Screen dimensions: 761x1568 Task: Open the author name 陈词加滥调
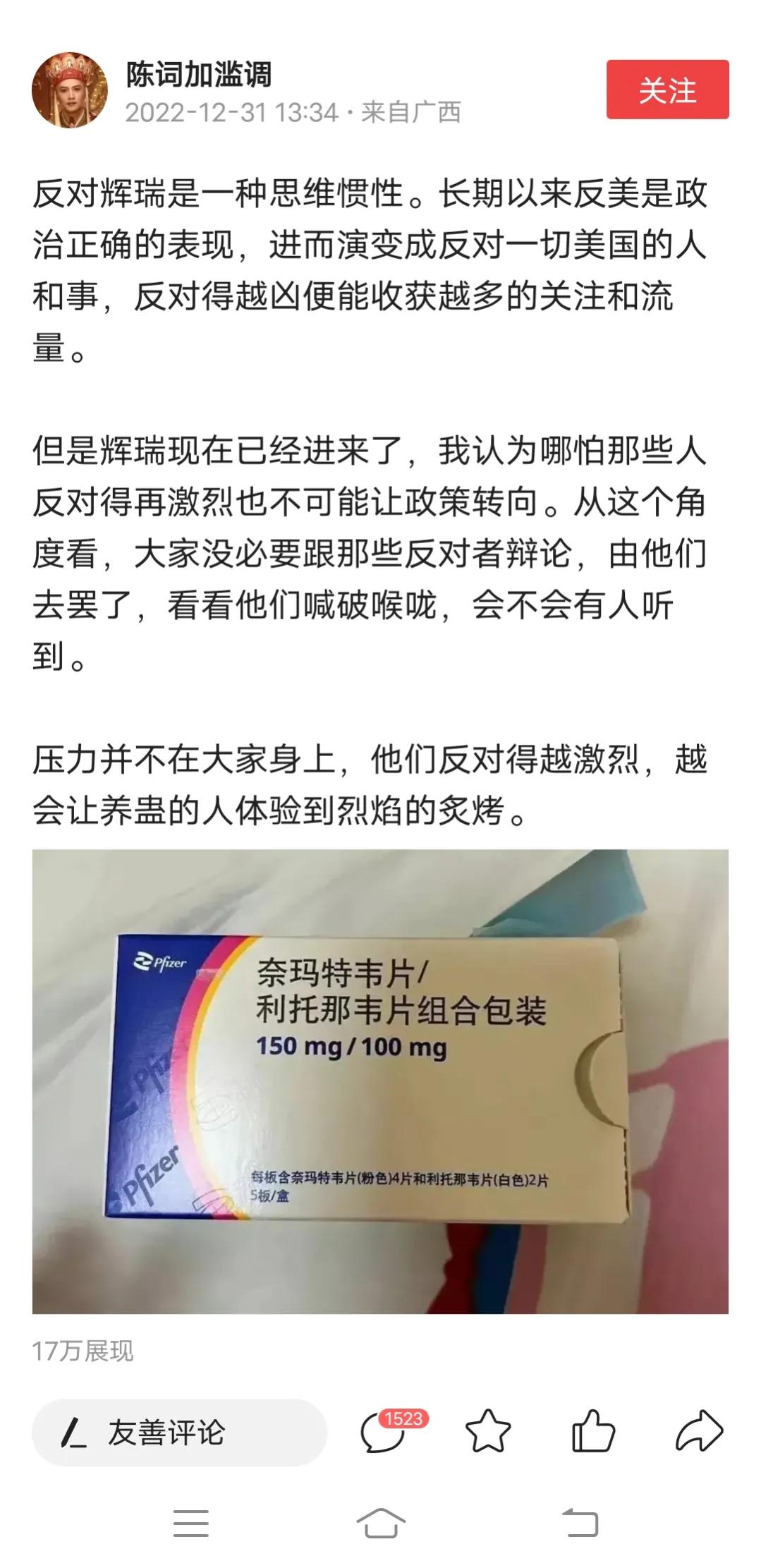tap(198, 74)
